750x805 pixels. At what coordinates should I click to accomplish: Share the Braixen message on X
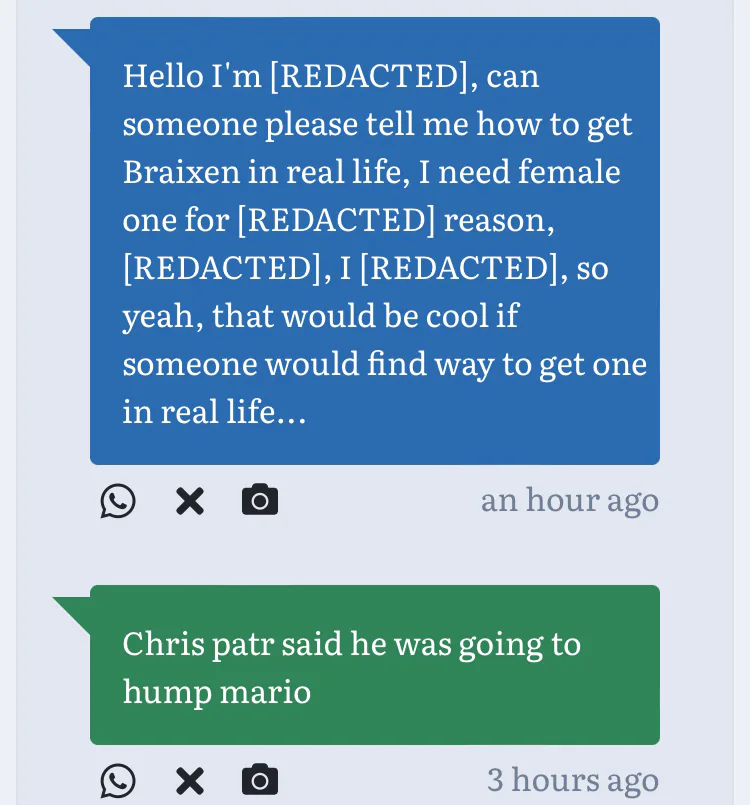tap(190, 500)
